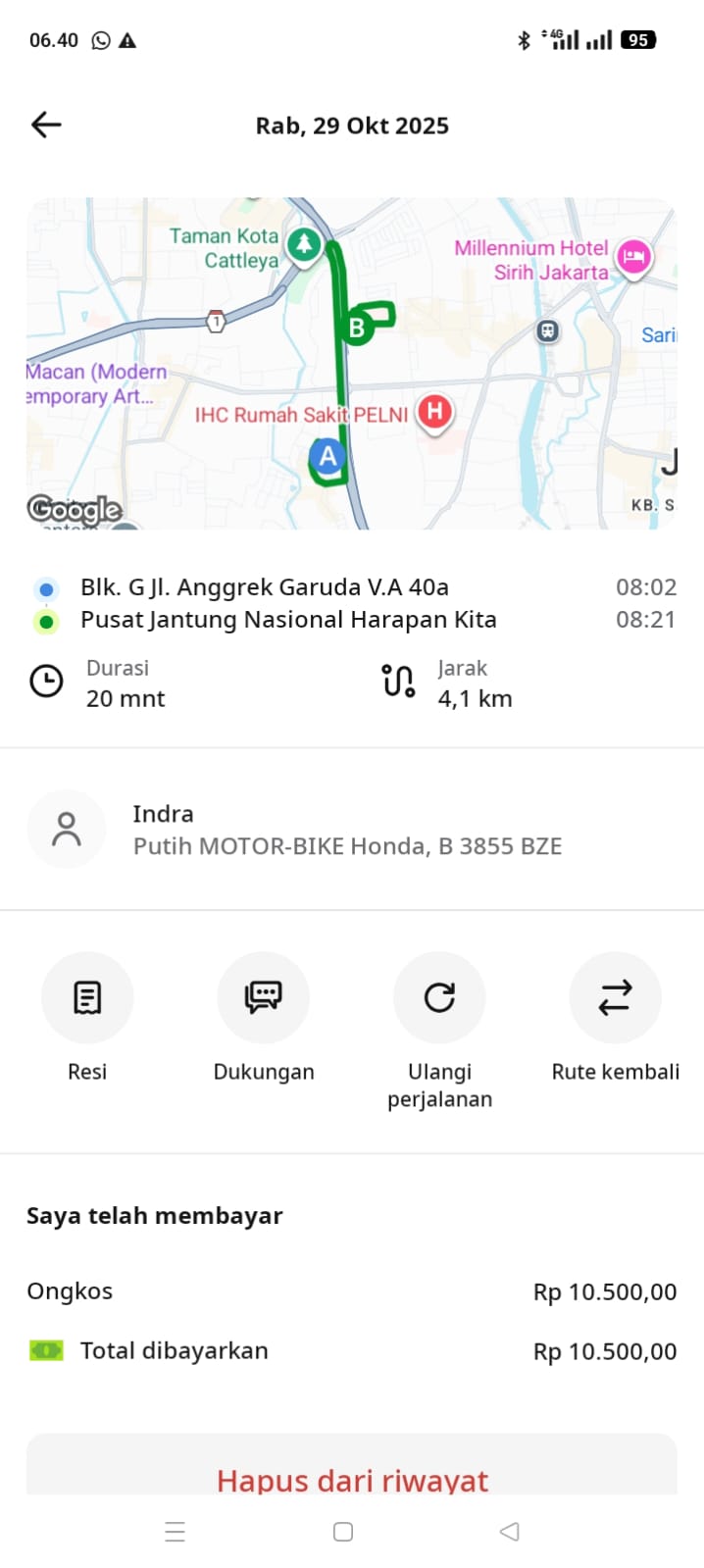
Task: Open the Resi receipt
Action: [87, 998]
